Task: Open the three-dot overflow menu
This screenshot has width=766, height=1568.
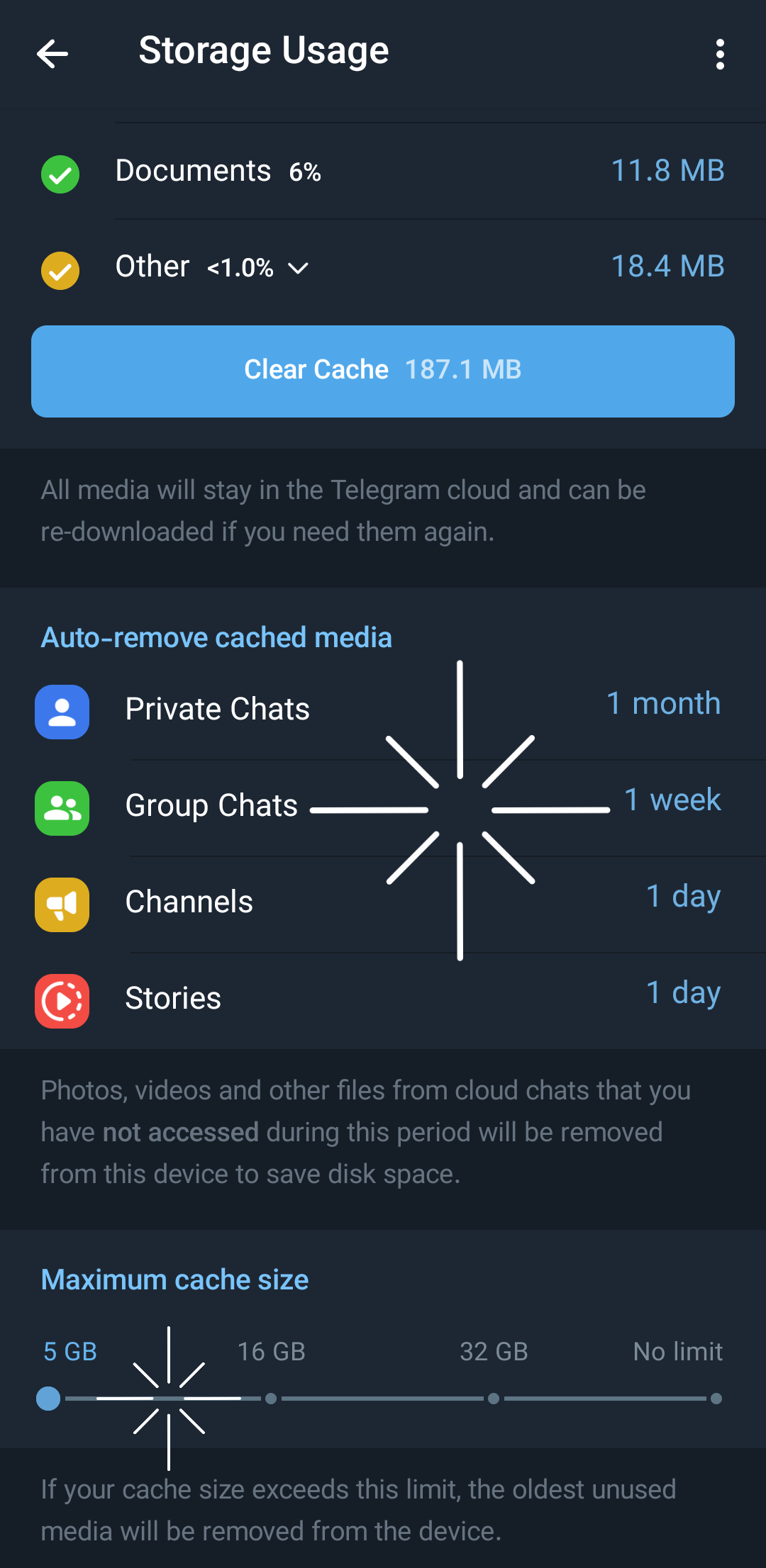Action: pyautogui.click(x=719, y=54)
